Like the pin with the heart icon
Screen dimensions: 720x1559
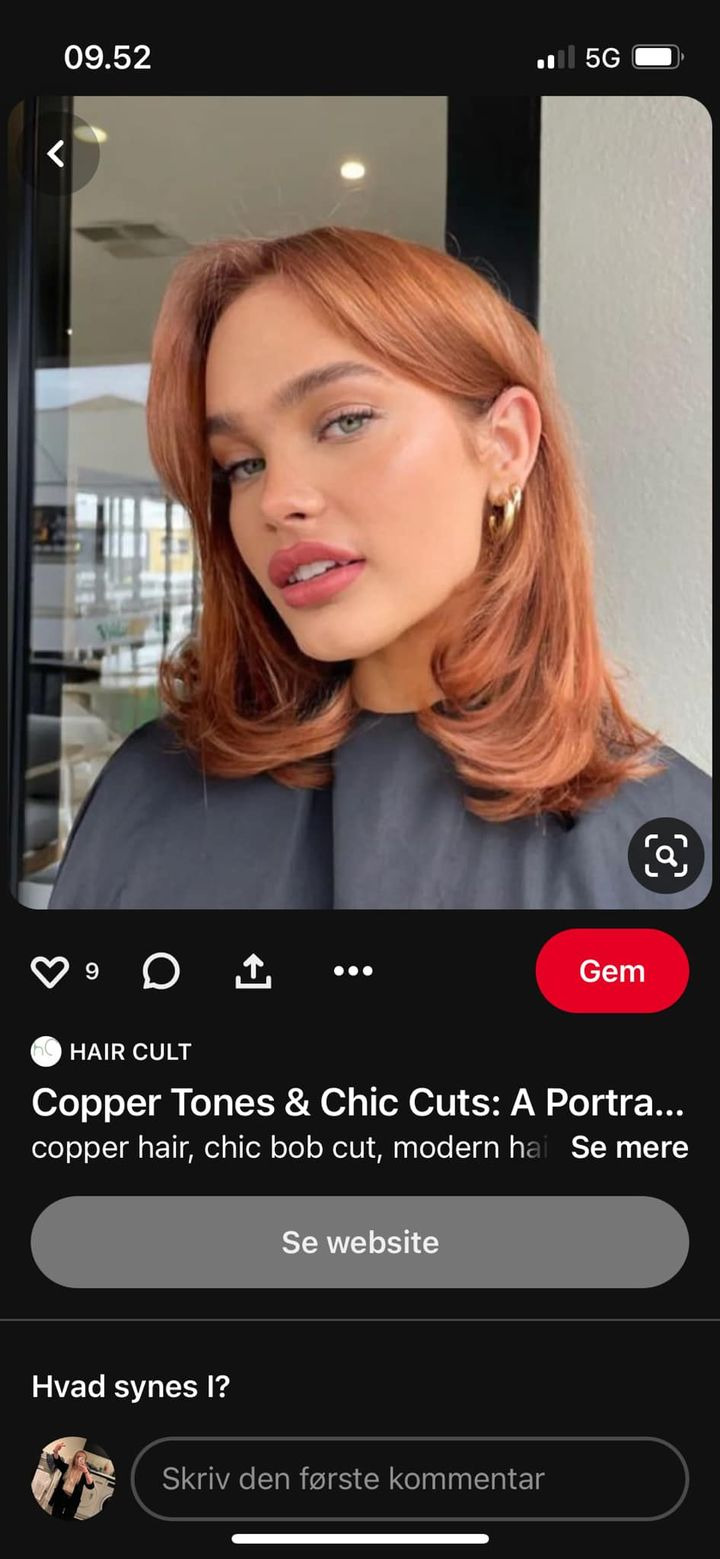[x=49, y=970]
